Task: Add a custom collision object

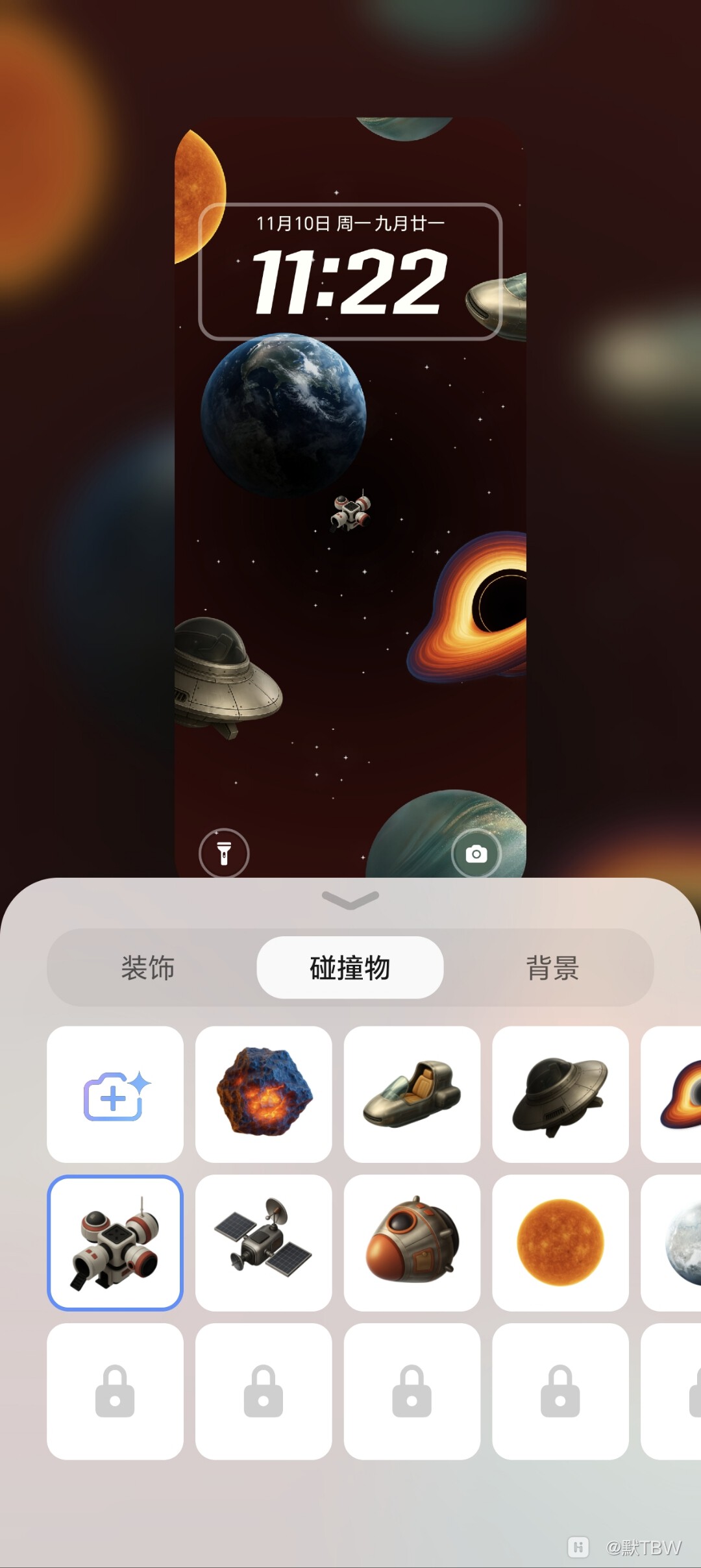Action: (x=115, y=1094)
